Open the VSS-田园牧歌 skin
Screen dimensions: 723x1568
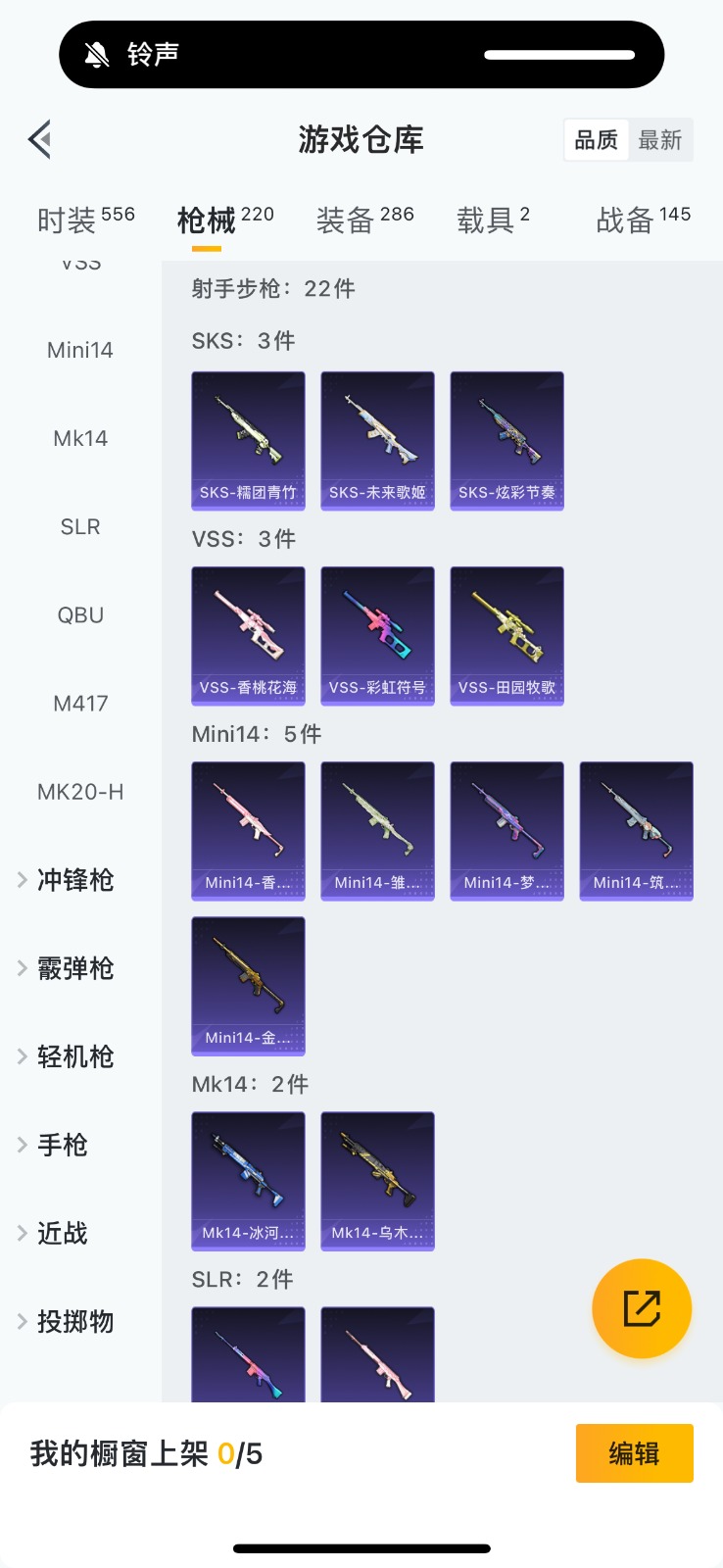(x=506, y=635)
